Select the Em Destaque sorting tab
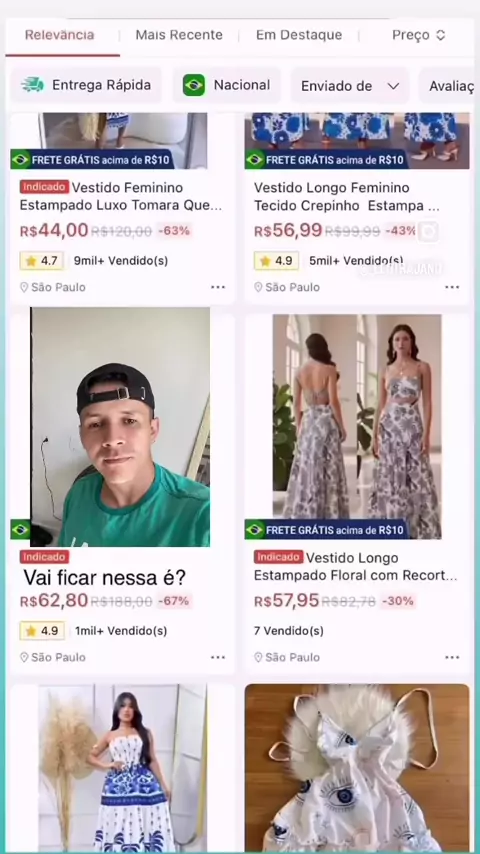This screenshot has width=480, height=854. click(x=299, y=35)
